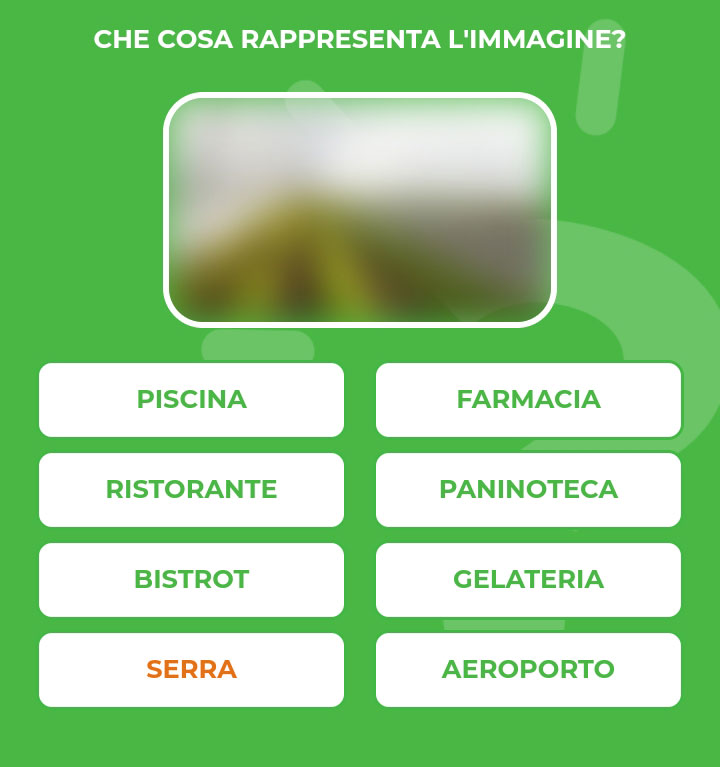Select GELATERIA as the answer
This screenshot has height=767, width=720.
click(528, 580)
